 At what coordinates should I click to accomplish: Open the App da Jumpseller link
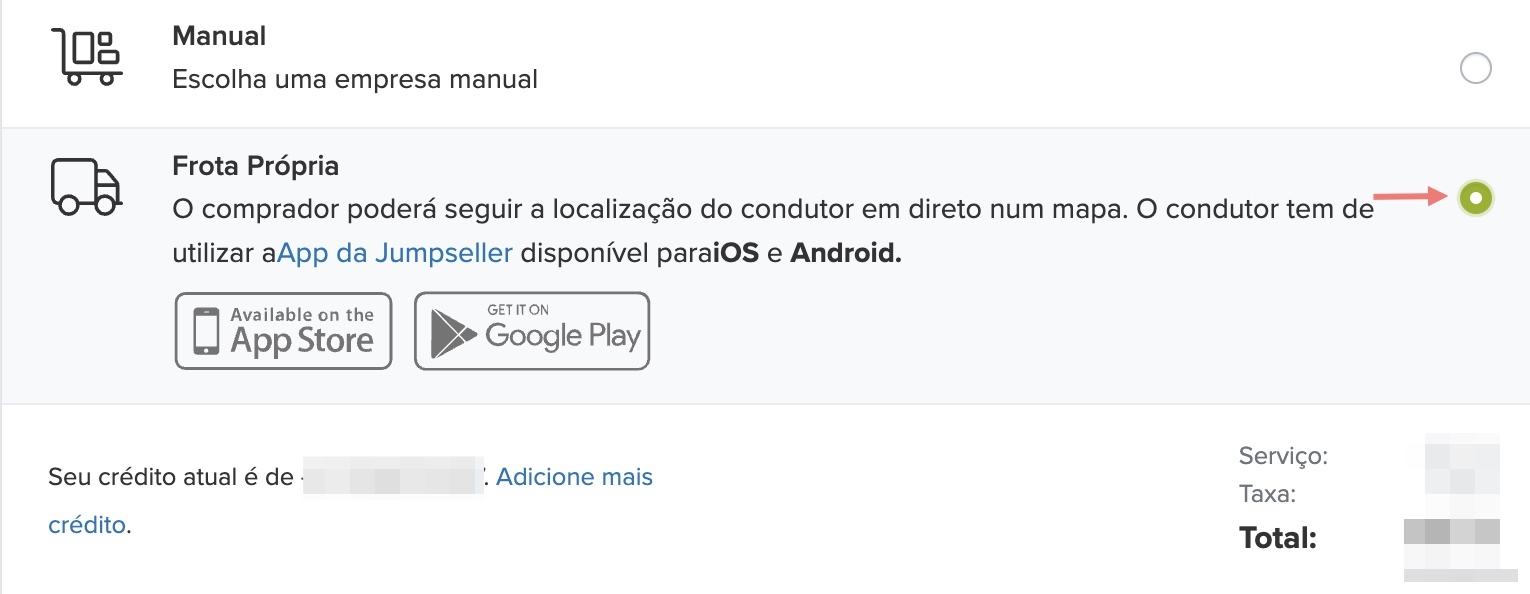click(395, 253)
